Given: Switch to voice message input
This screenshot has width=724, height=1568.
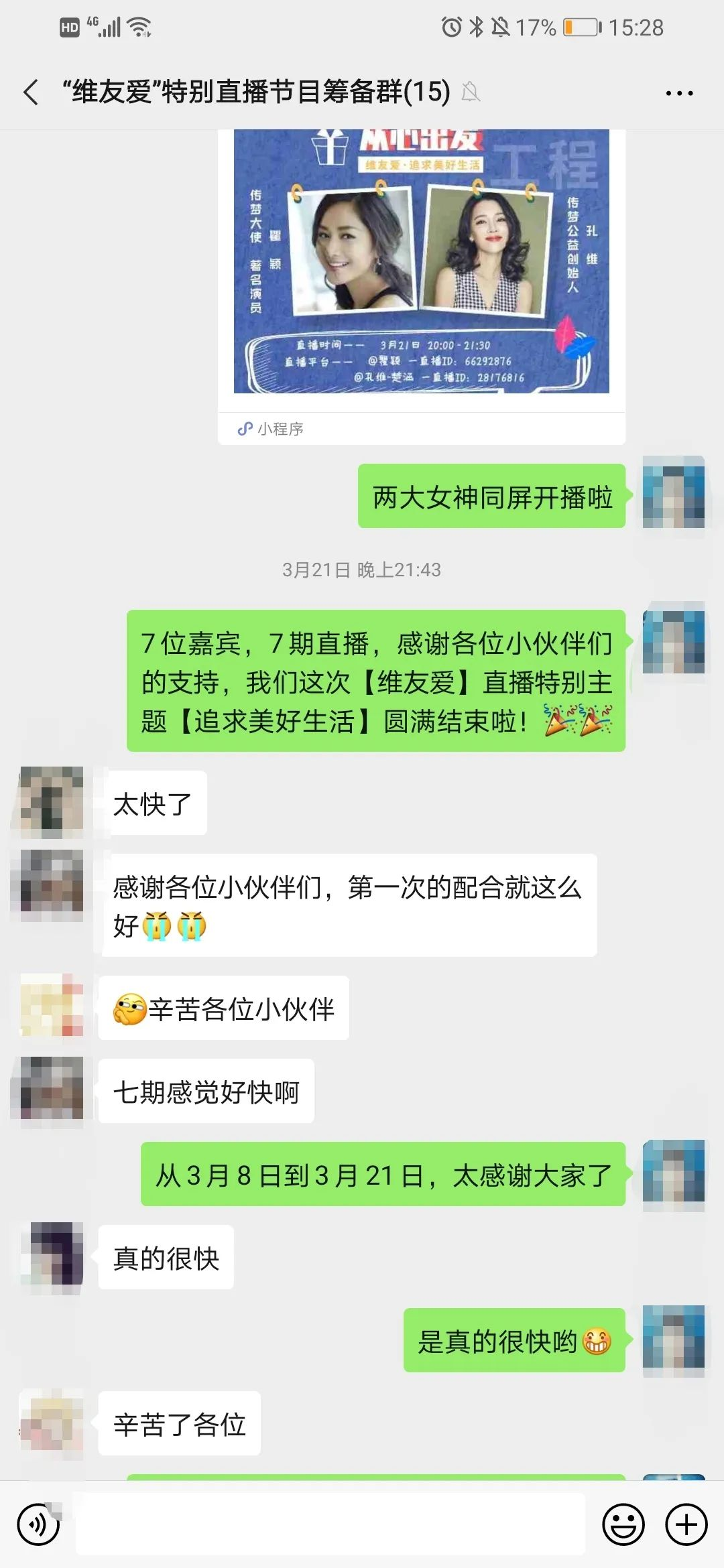Looking at the screenshot, I should (x=38, y=1525).
